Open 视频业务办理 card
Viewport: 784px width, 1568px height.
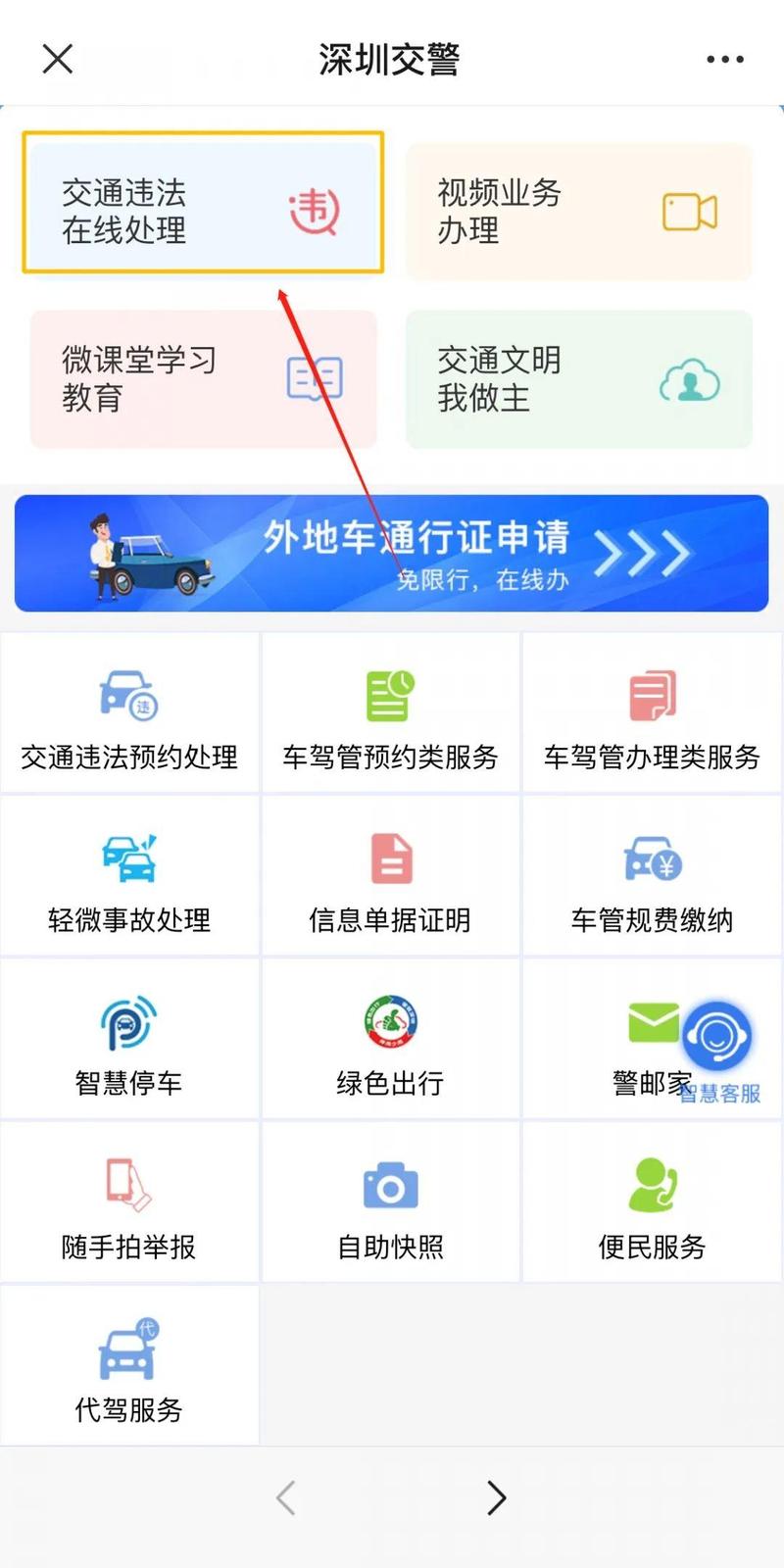(578, 211)
